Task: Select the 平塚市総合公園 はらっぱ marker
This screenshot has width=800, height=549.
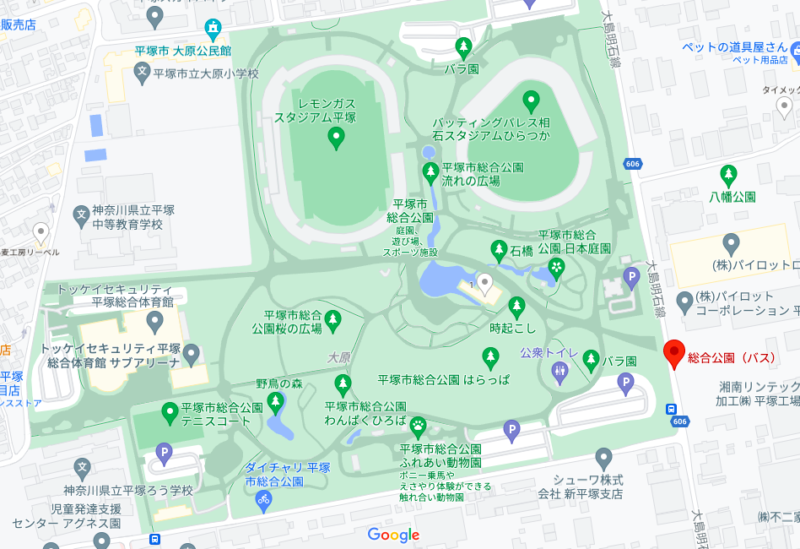Action: 490,356
